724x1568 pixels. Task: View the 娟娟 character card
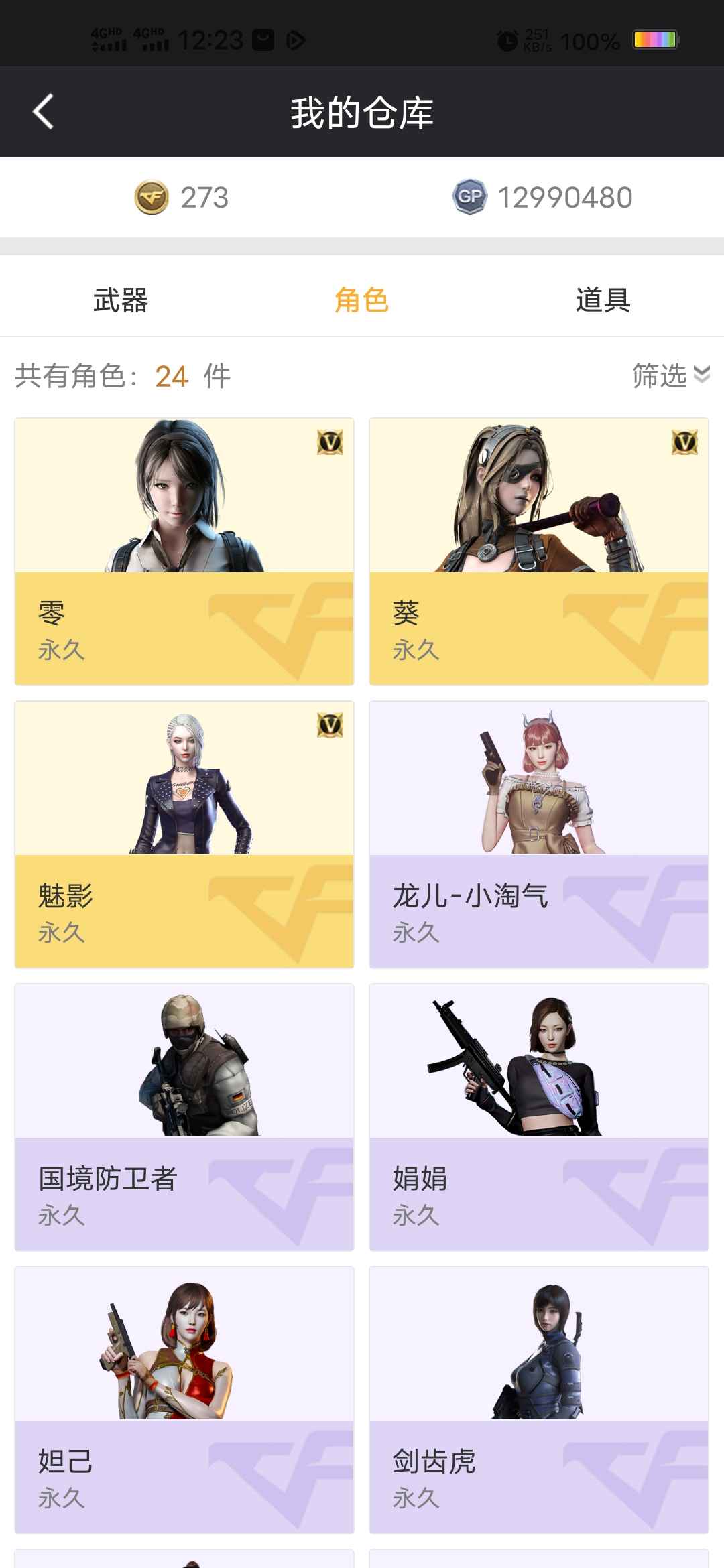pyautogui.click(x=539, y=1116)
